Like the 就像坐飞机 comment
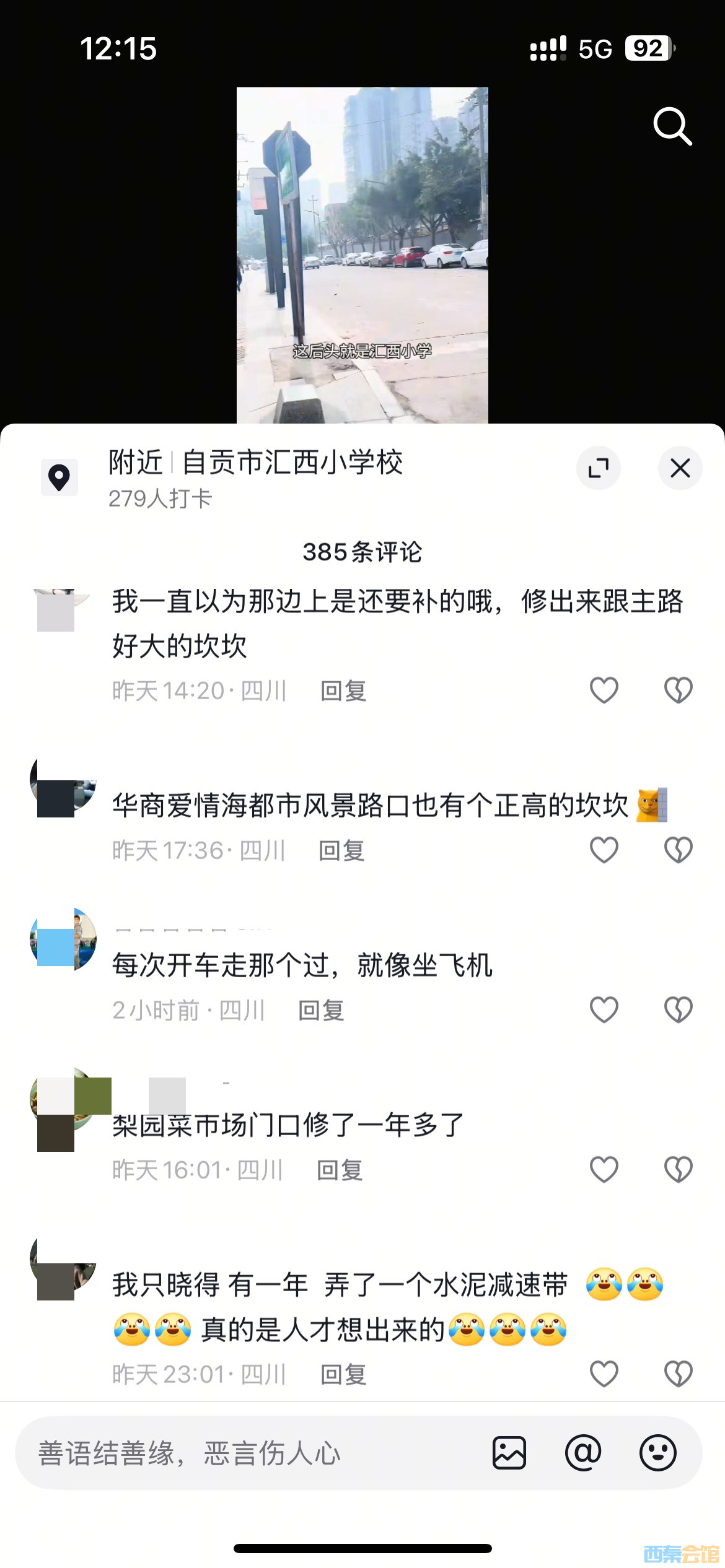 coord(604,1010)
